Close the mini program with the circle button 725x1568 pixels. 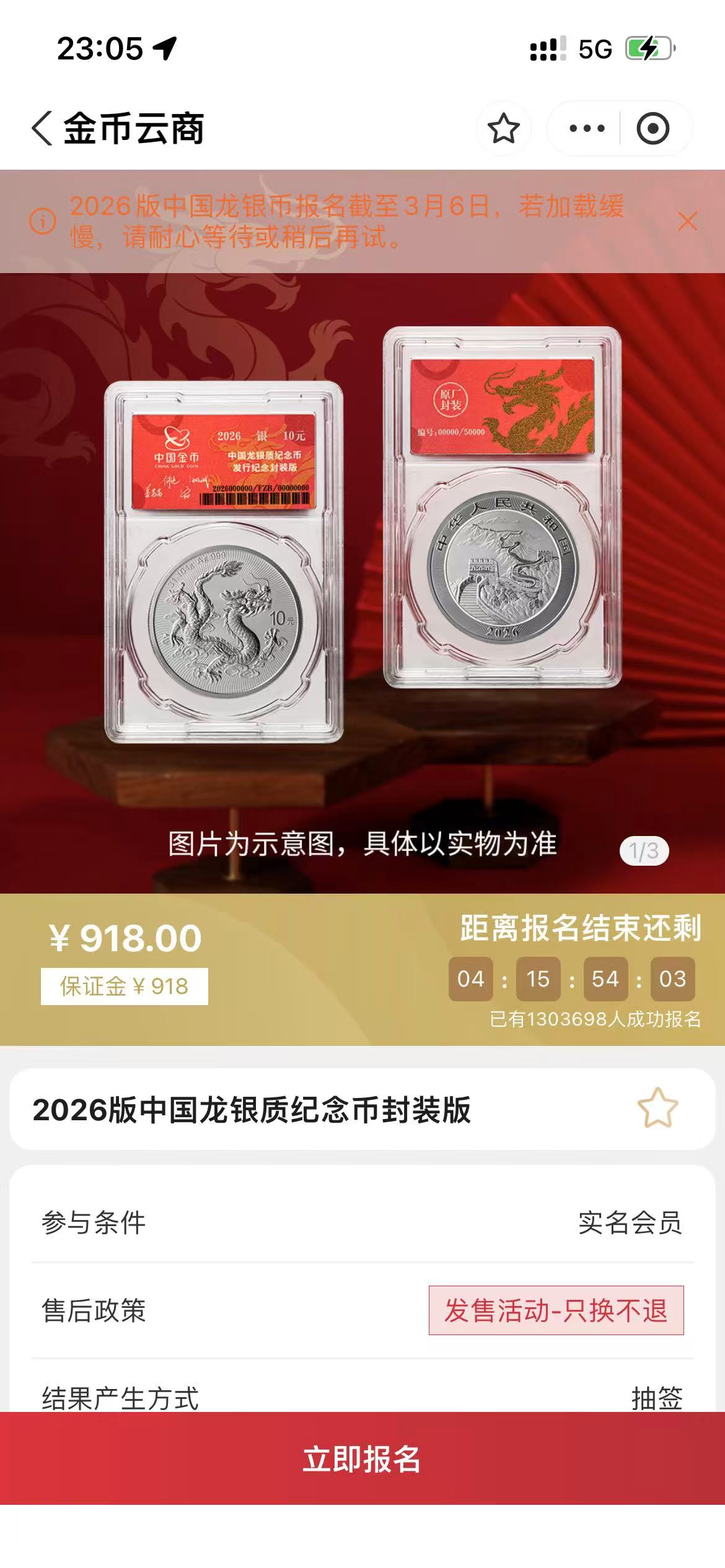coord(652,129)
